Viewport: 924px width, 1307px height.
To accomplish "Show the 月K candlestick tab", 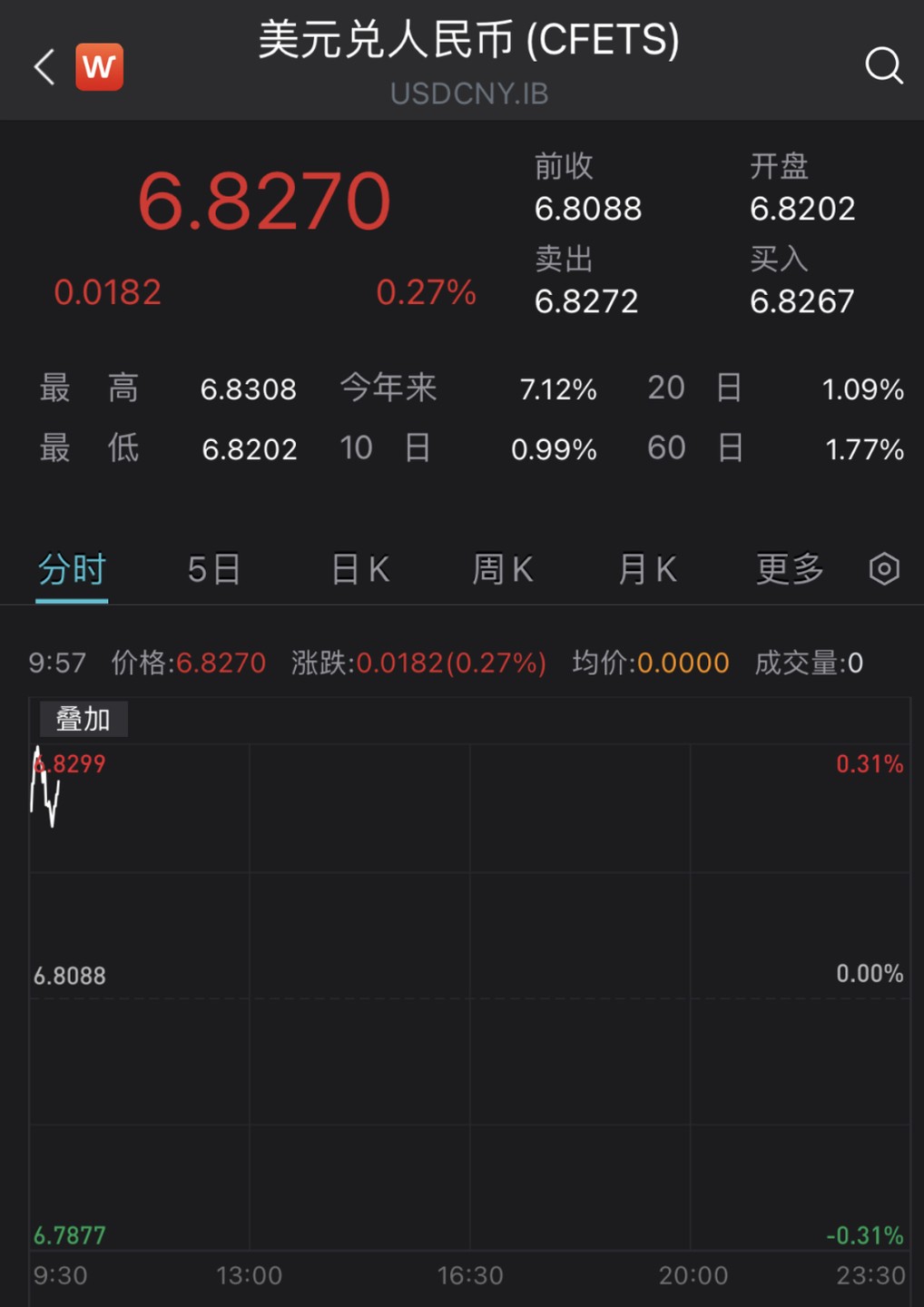I will (x=646, y=570).
